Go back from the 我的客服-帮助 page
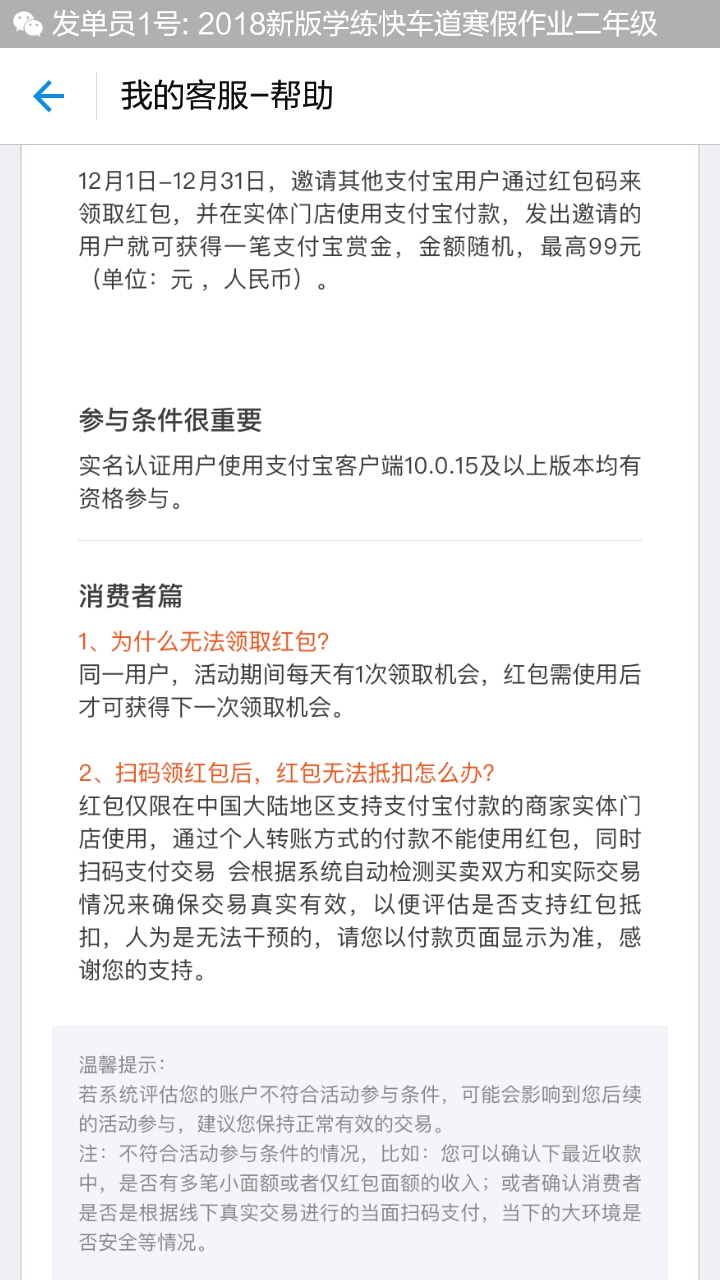This screenshot has width=720, height=1280. click(48, 96)
